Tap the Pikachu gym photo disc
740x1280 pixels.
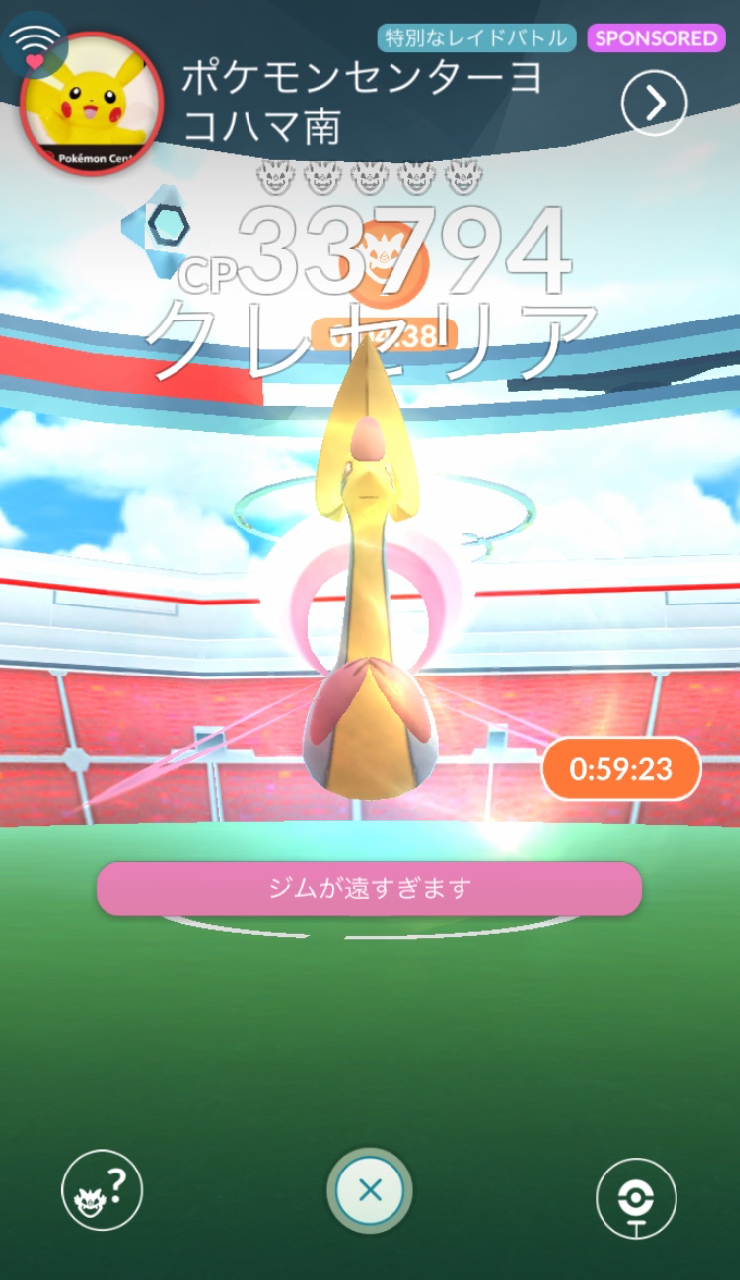[92, 103]
